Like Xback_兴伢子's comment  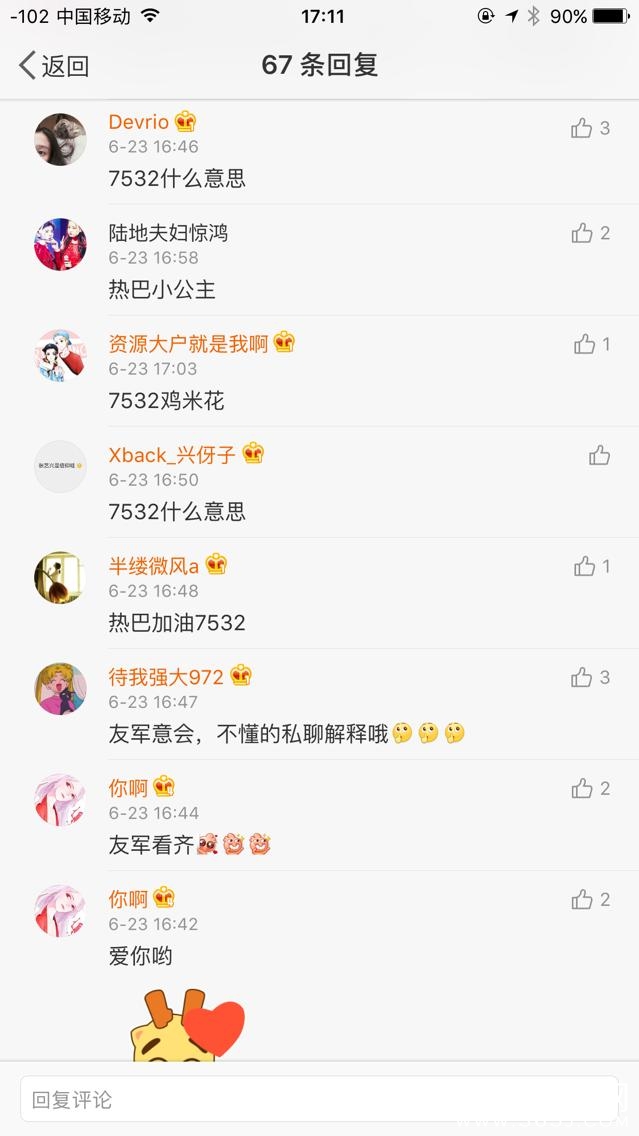point(599,456)
